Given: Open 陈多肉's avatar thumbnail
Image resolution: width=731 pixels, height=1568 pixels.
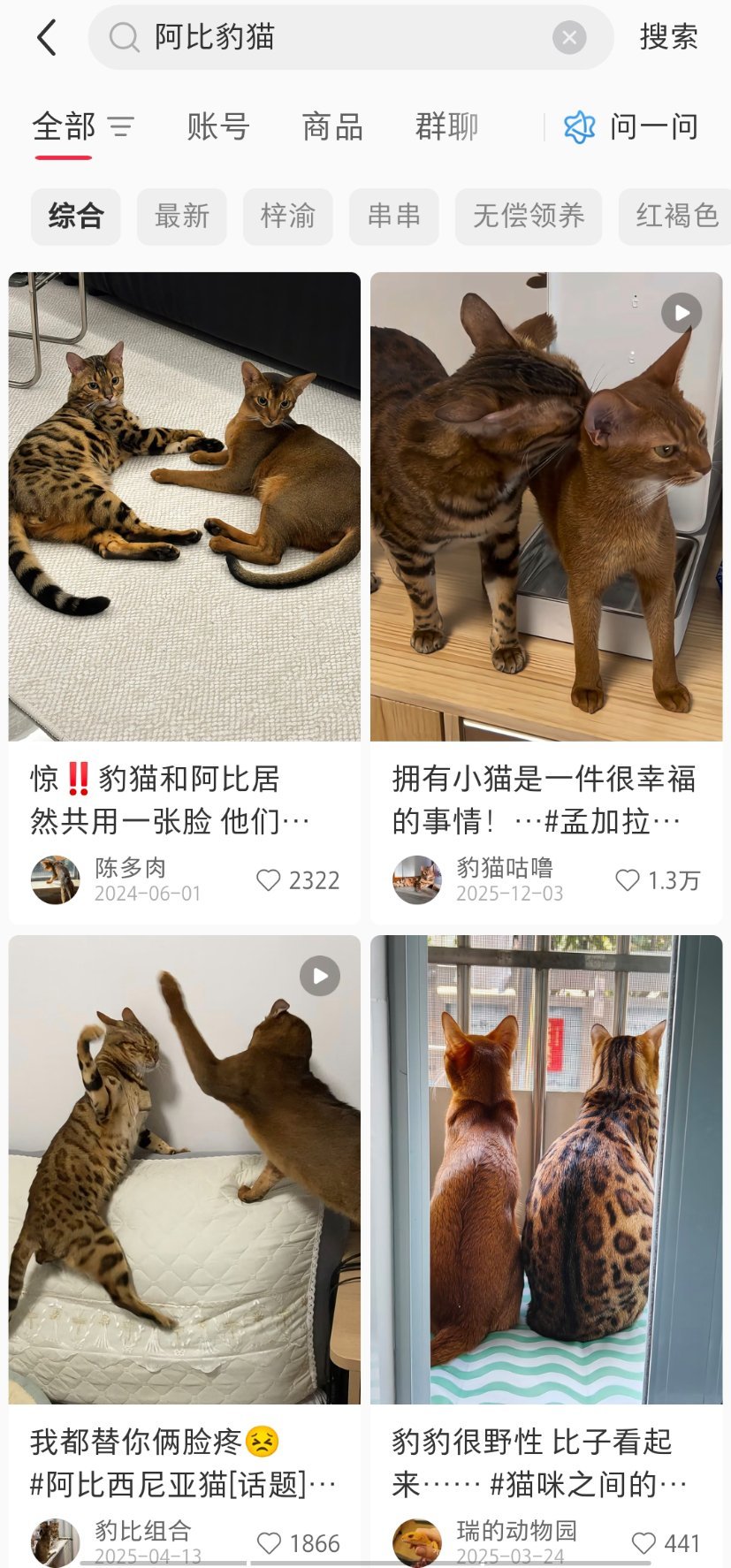Looking at the screenshot, I should [56, 880].
